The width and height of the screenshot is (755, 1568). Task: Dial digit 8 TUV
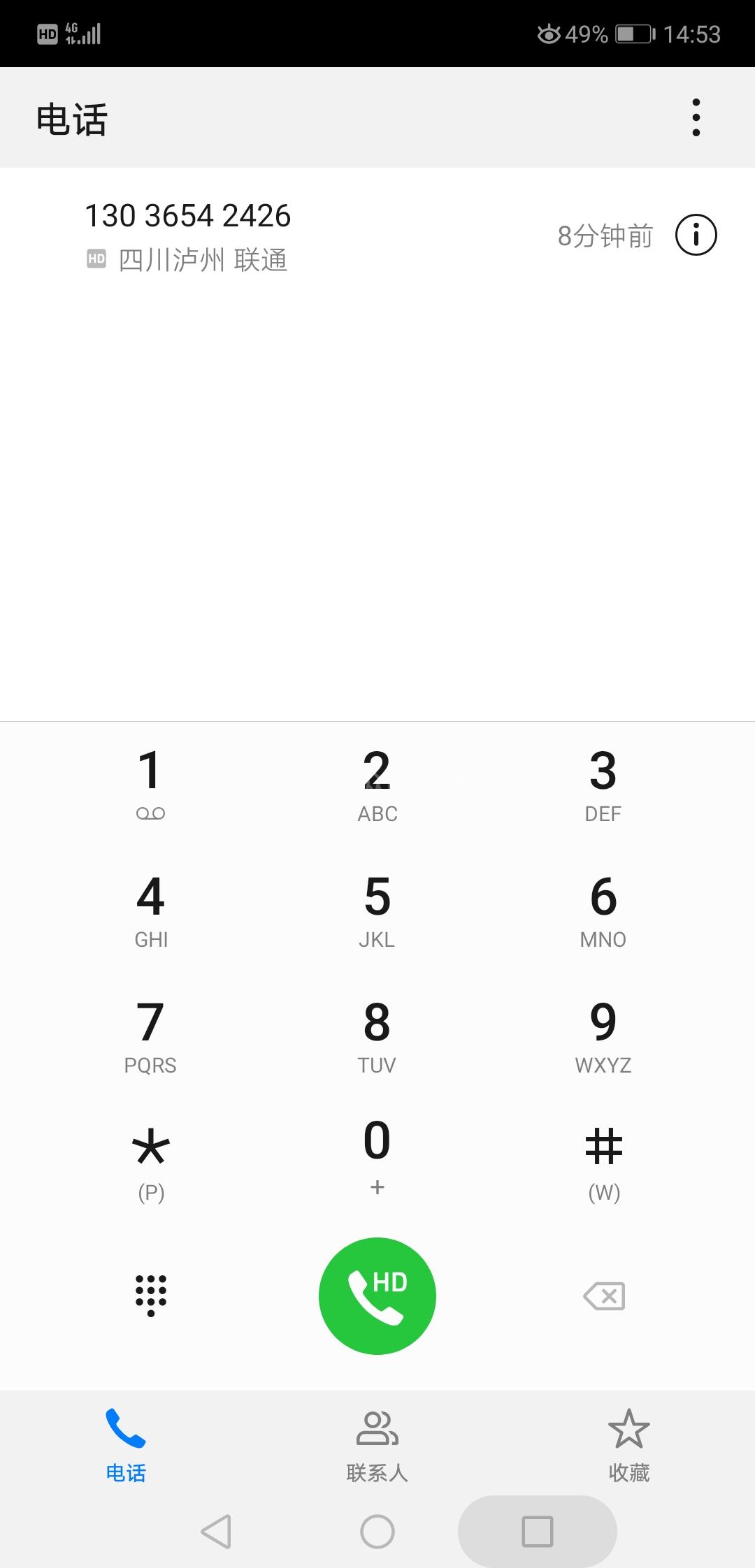tap(377, 1036)
